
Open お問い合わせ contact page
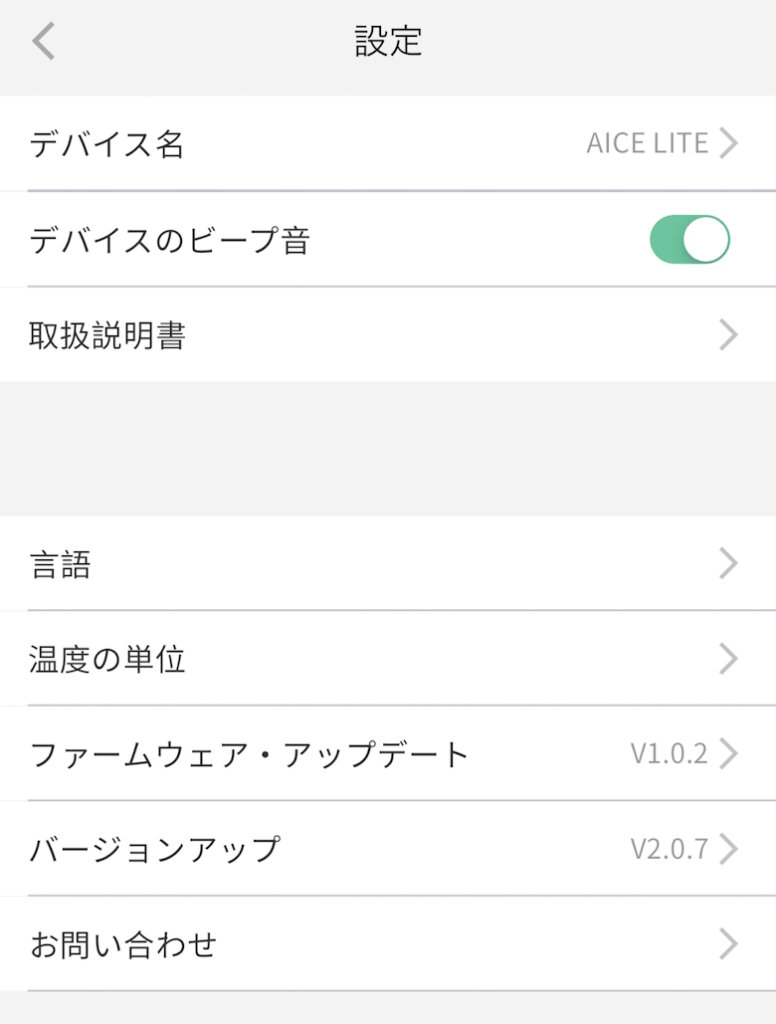click(x=388, y=944)
